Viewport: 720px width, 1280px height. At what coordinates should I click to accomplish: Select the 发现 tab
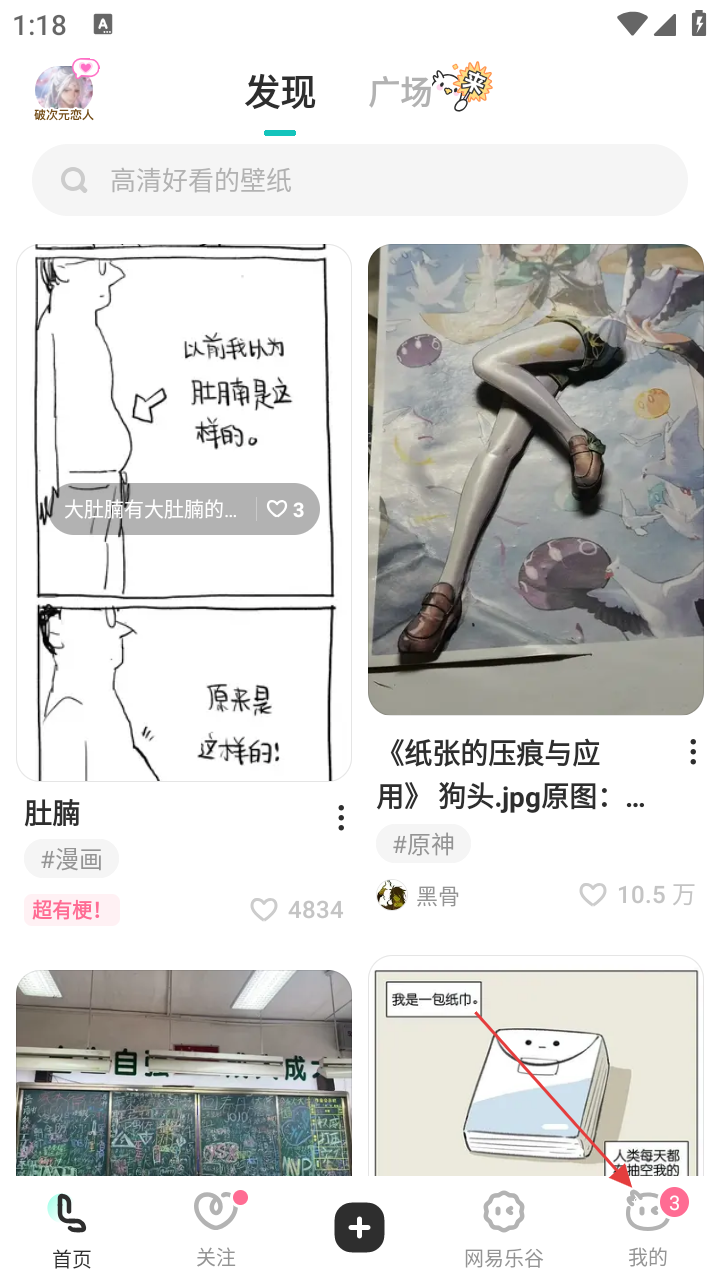(280, 92)
